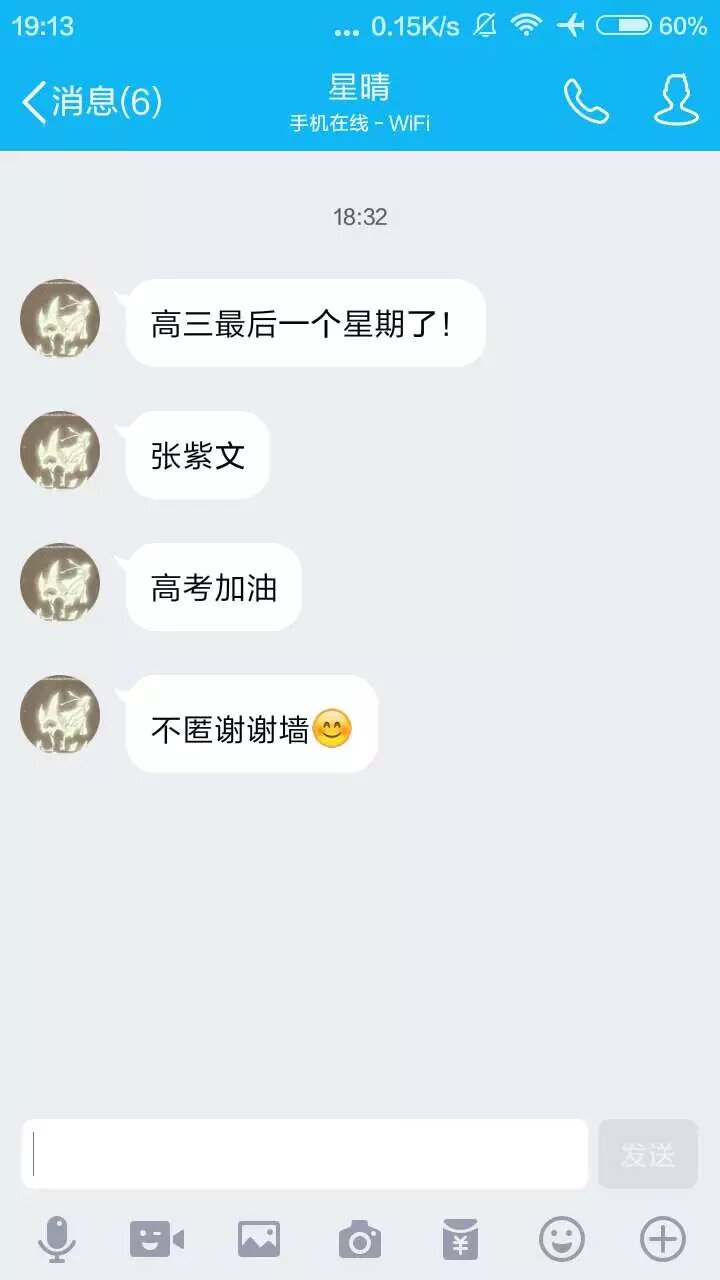Start a voice call with 星晴
This screenshot has height=1280, width=720.
click(x=586, y=101)
